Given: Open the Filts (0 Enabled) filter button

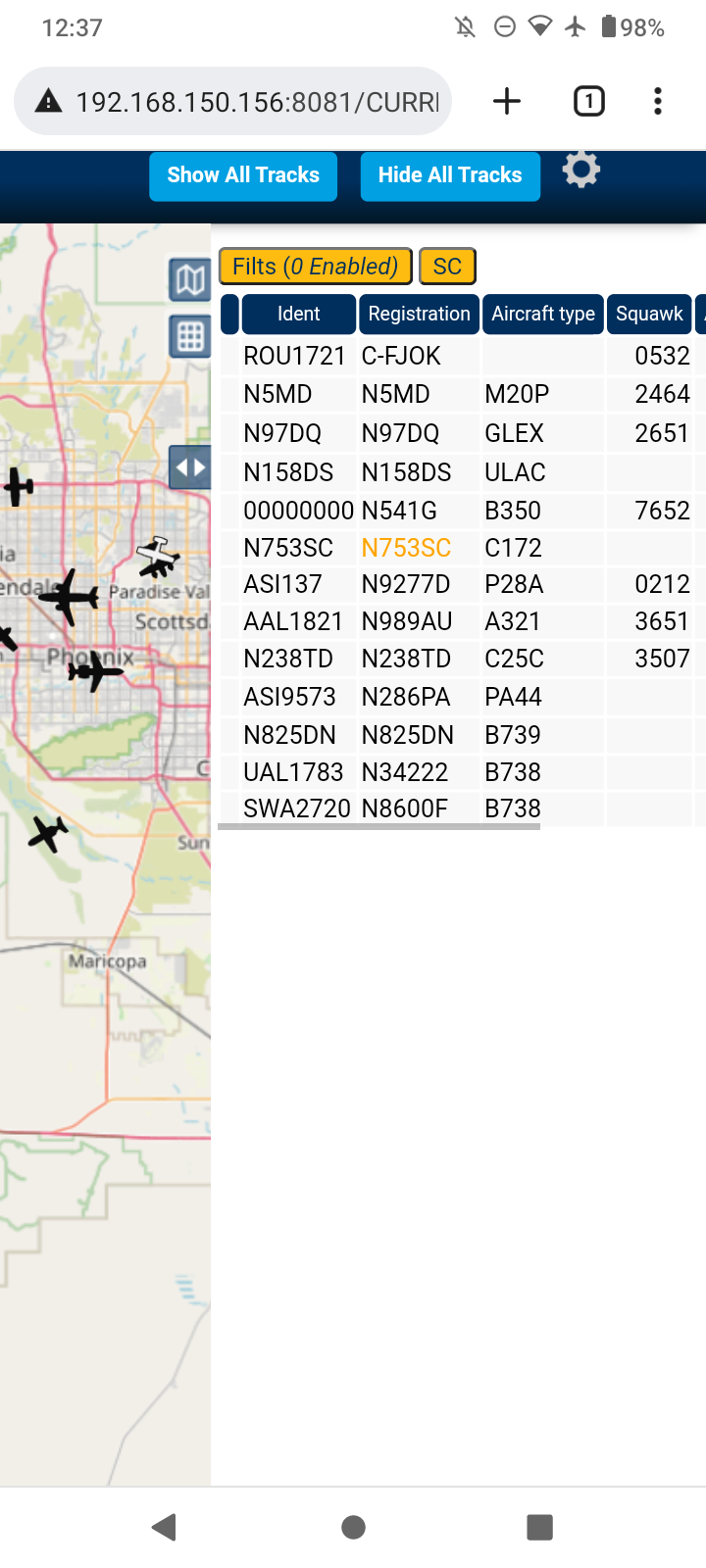Looking at the screenshot, I should tap(315, 267).
